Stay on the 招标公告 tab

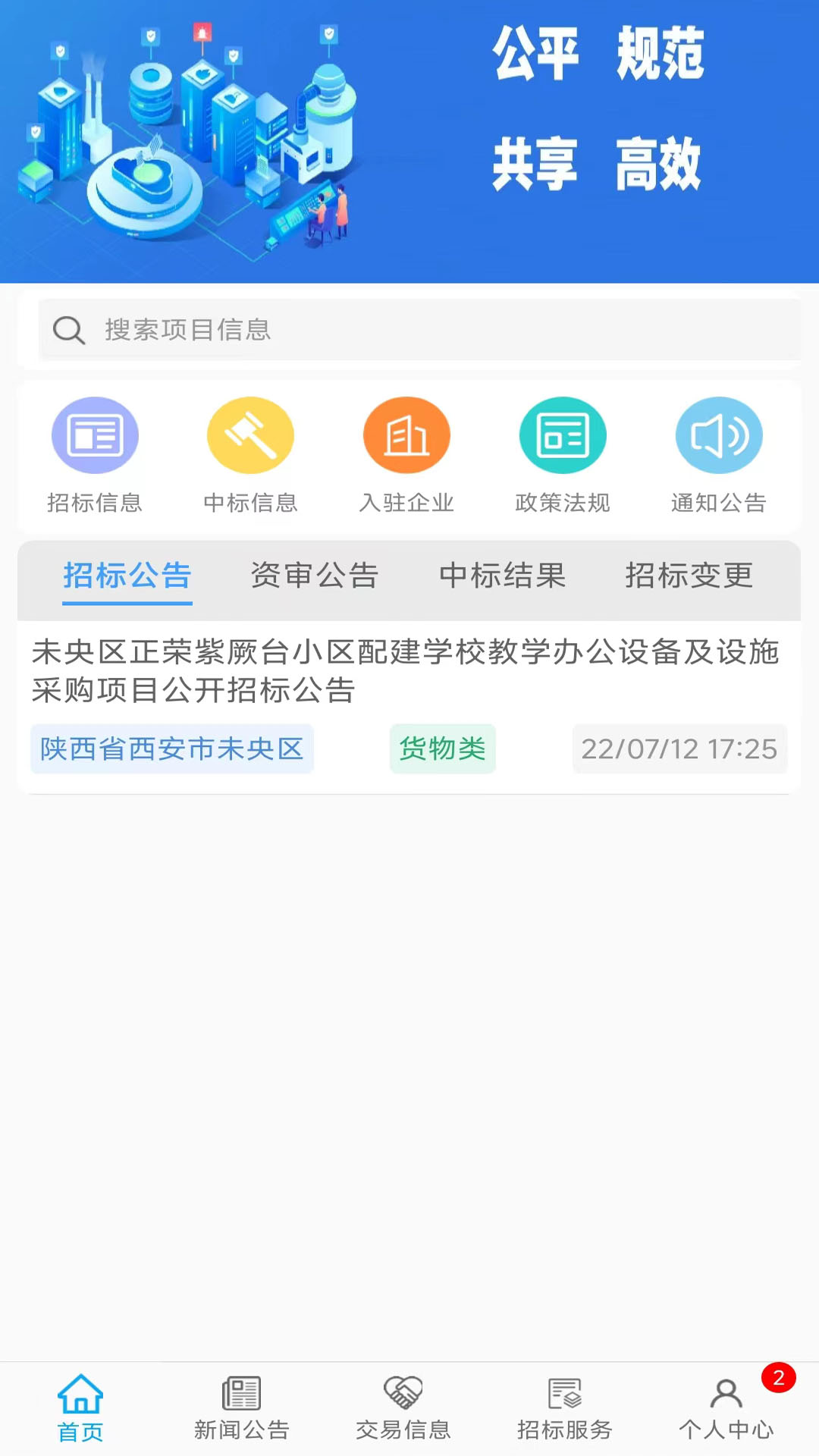tap(126, 576)
